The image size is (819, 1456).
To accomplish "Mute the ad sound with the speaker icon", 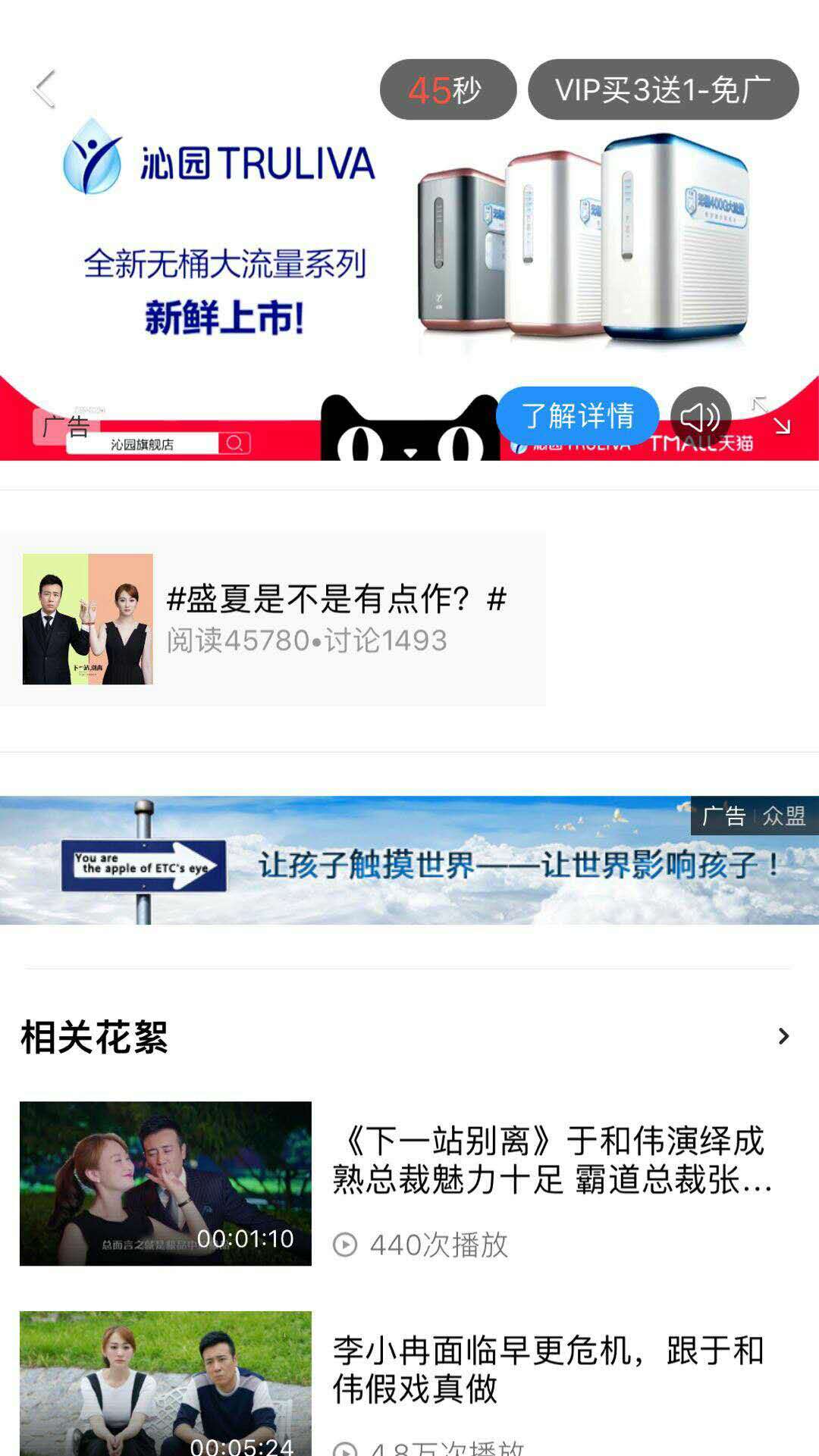I will pos(700,417).
